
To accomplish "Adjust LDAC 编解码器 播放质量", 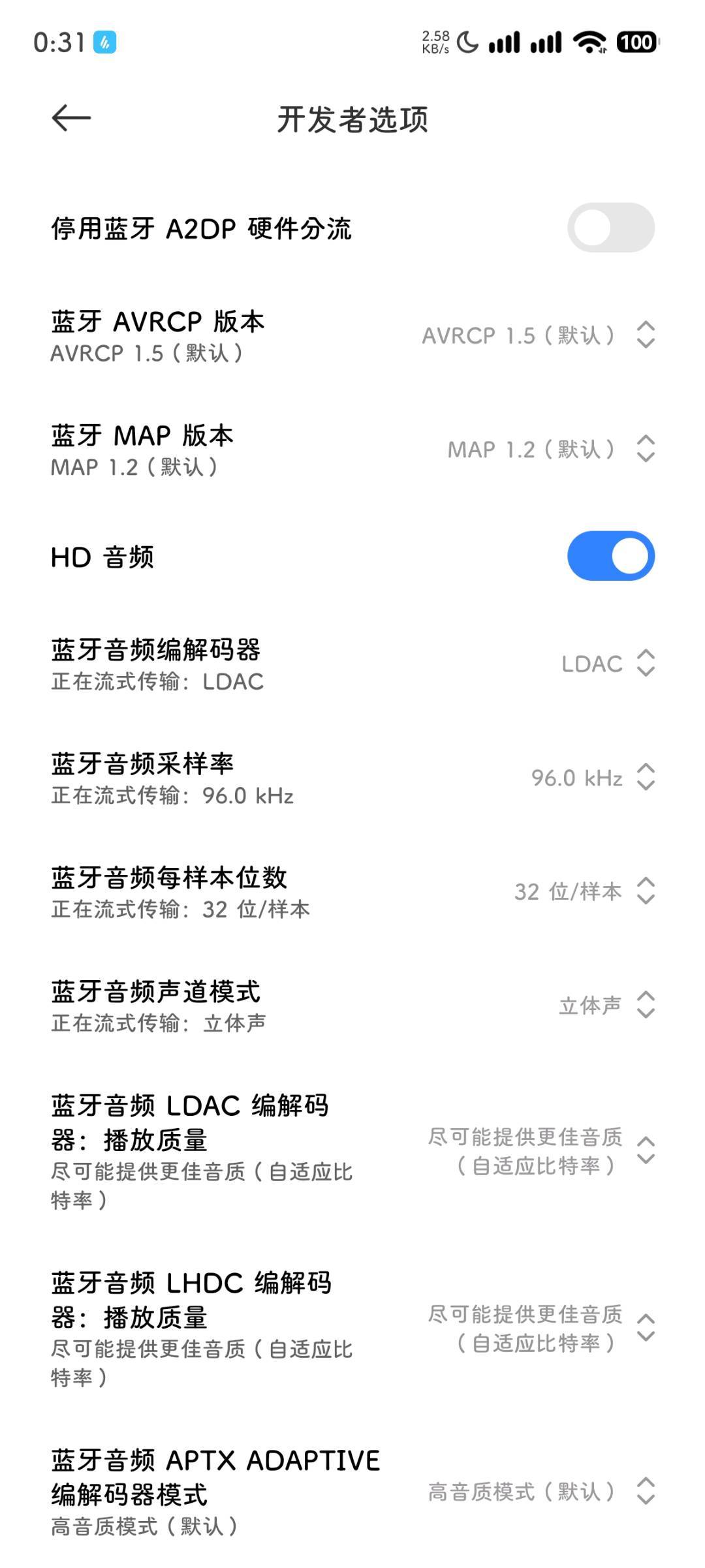I will pyautogui.click(x=540, y=1151).
